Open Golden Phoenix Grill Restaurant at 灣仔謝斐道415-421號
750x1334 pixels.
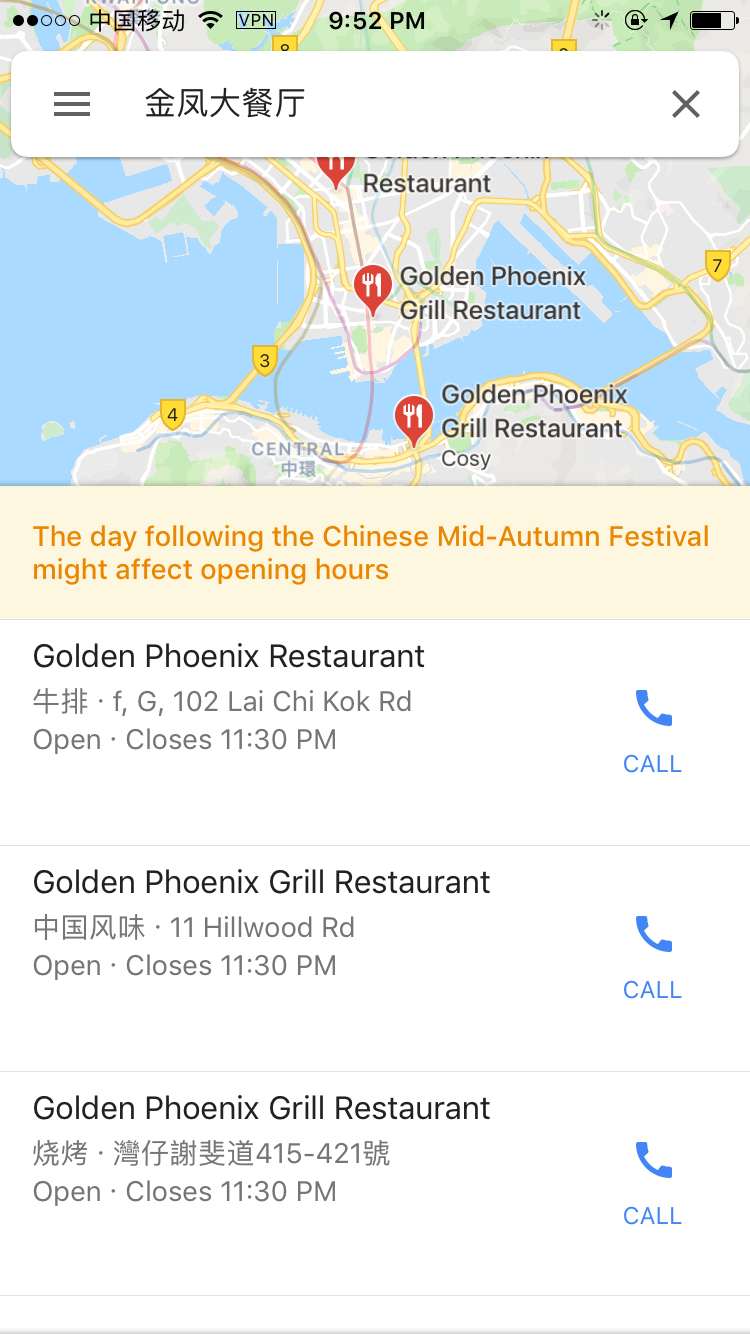pyautogui.click(x=300, y=1150)
